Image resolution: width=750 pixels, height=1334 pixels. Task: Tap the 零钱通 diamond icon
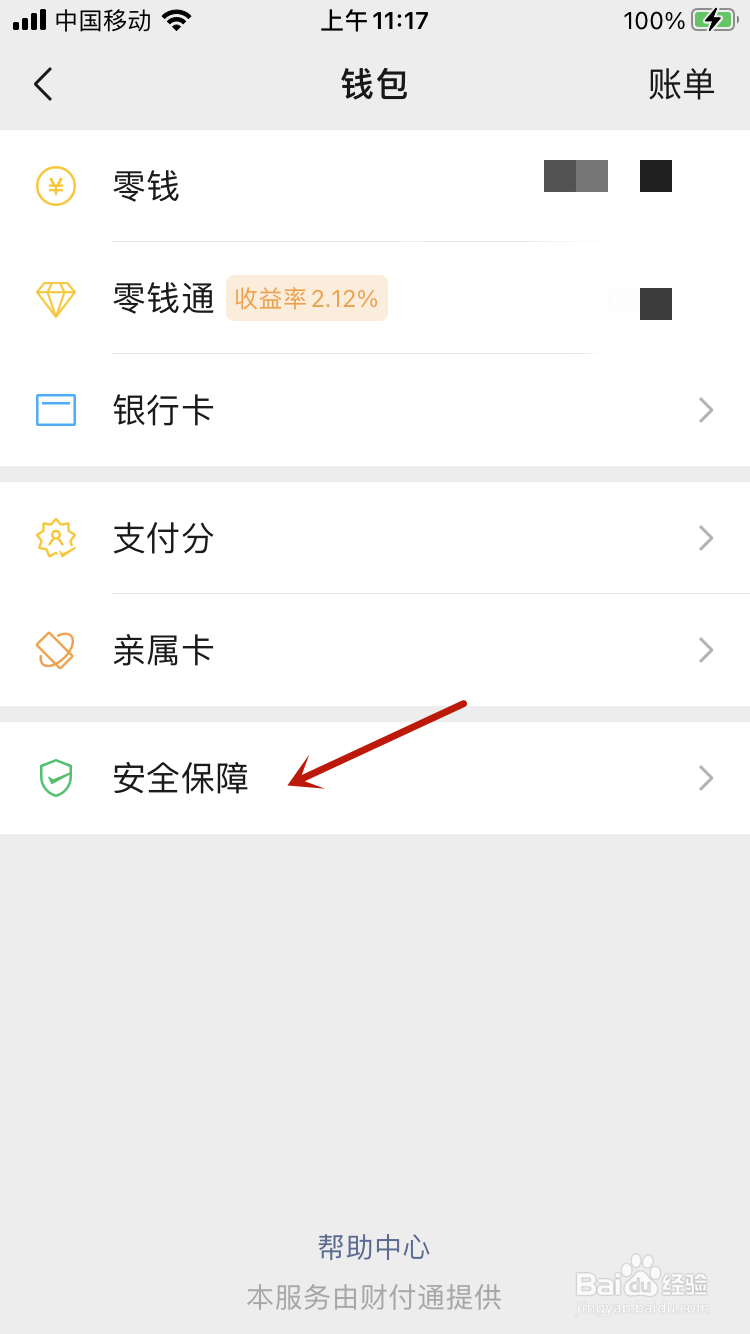(55, 297)
